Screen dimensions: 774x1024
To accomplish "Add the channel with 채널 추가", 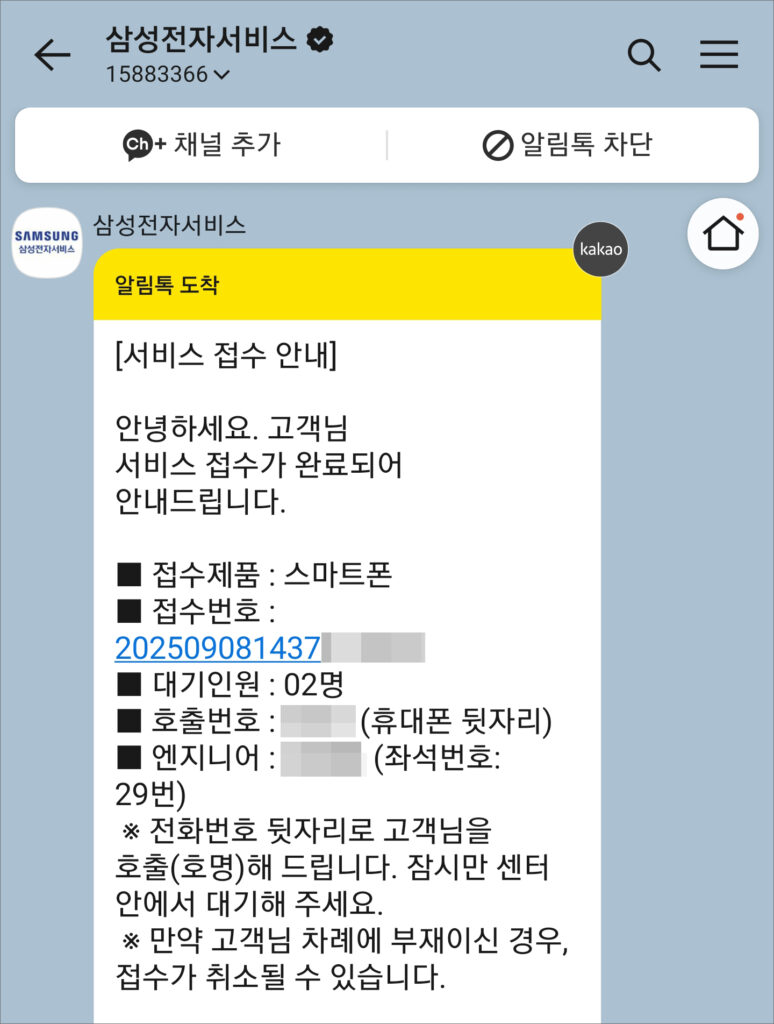I will point(201,145).
